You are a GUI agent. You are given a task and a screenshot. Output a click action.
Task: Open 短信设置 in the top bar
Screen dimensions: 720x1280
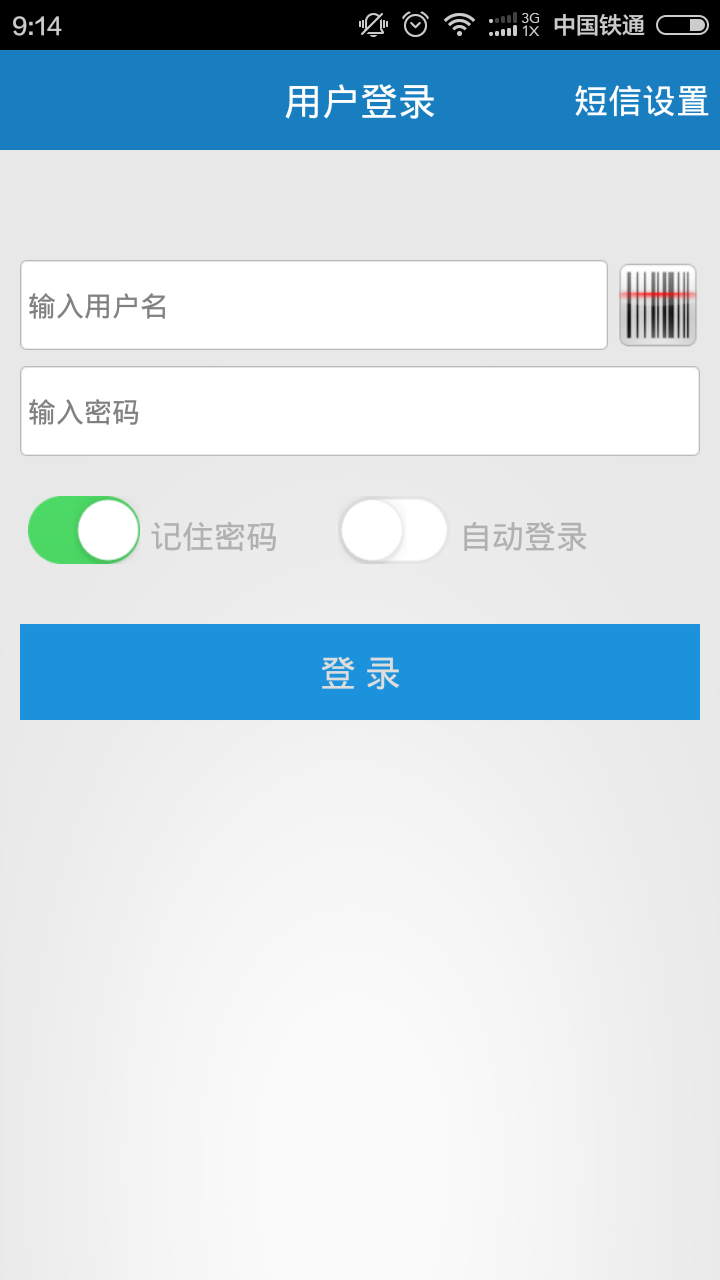click(x=641, y=101)
